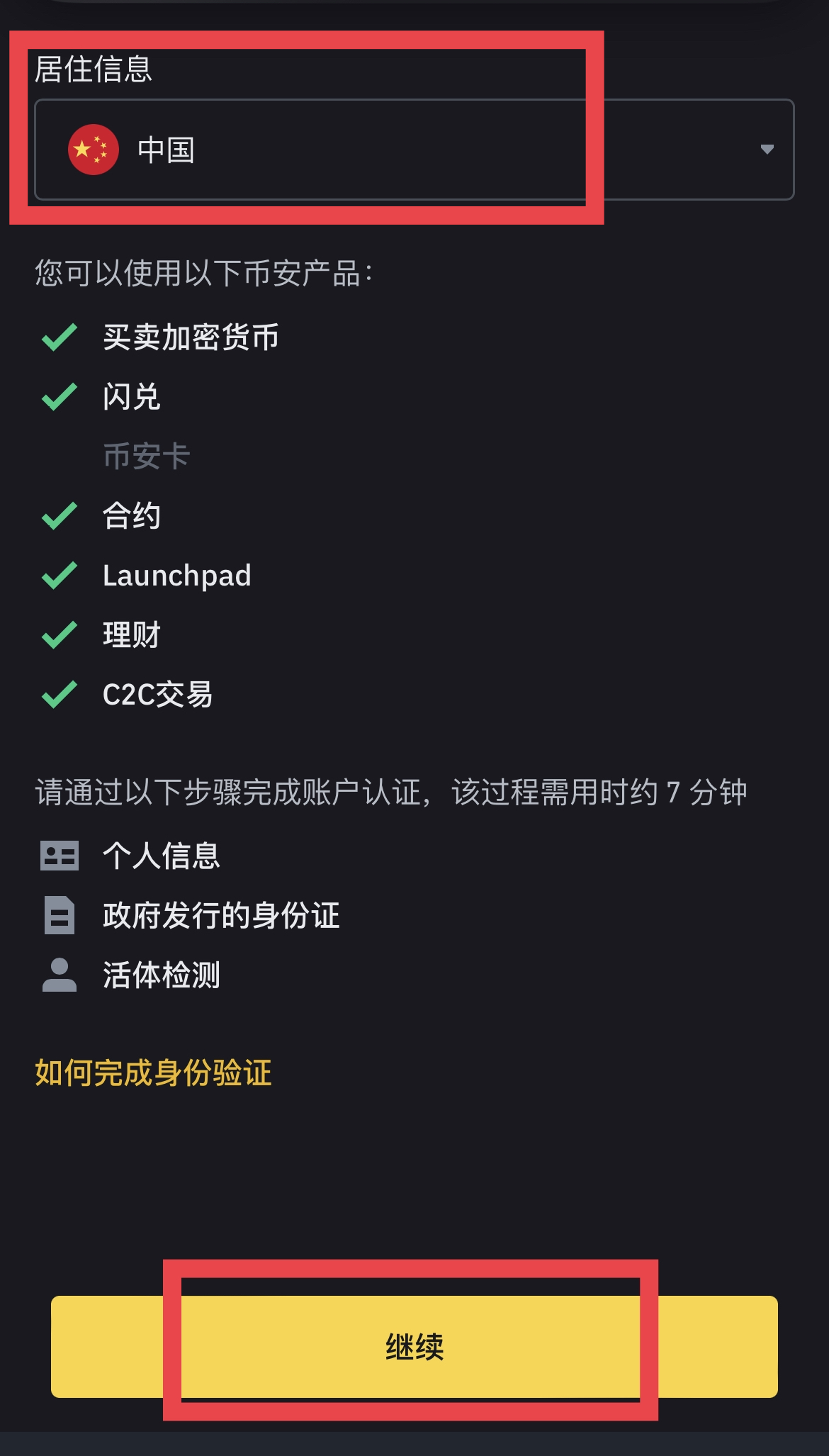Tap the yellow 继续 button
Image resolution: width=829 pixels, height=1456 pixels.
pos(414,1347)
